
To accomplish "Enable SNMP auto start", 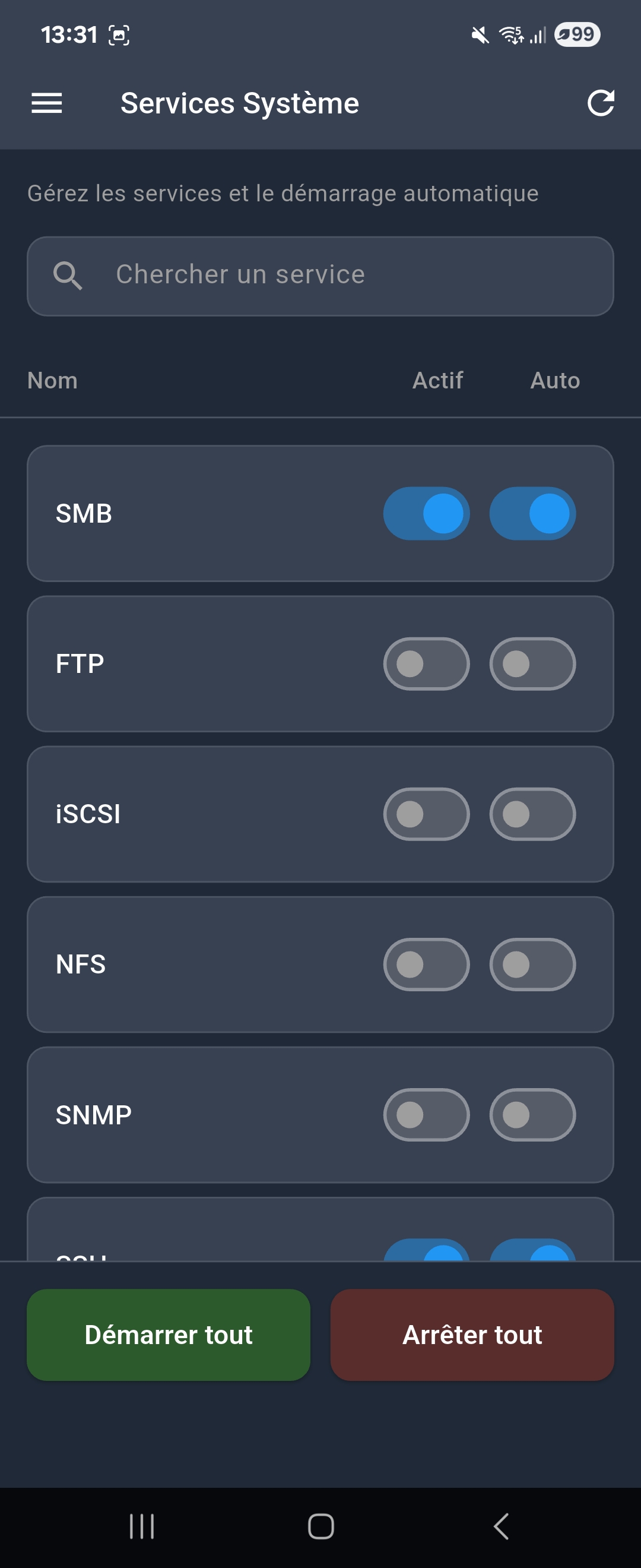I will coord(532,1114).
